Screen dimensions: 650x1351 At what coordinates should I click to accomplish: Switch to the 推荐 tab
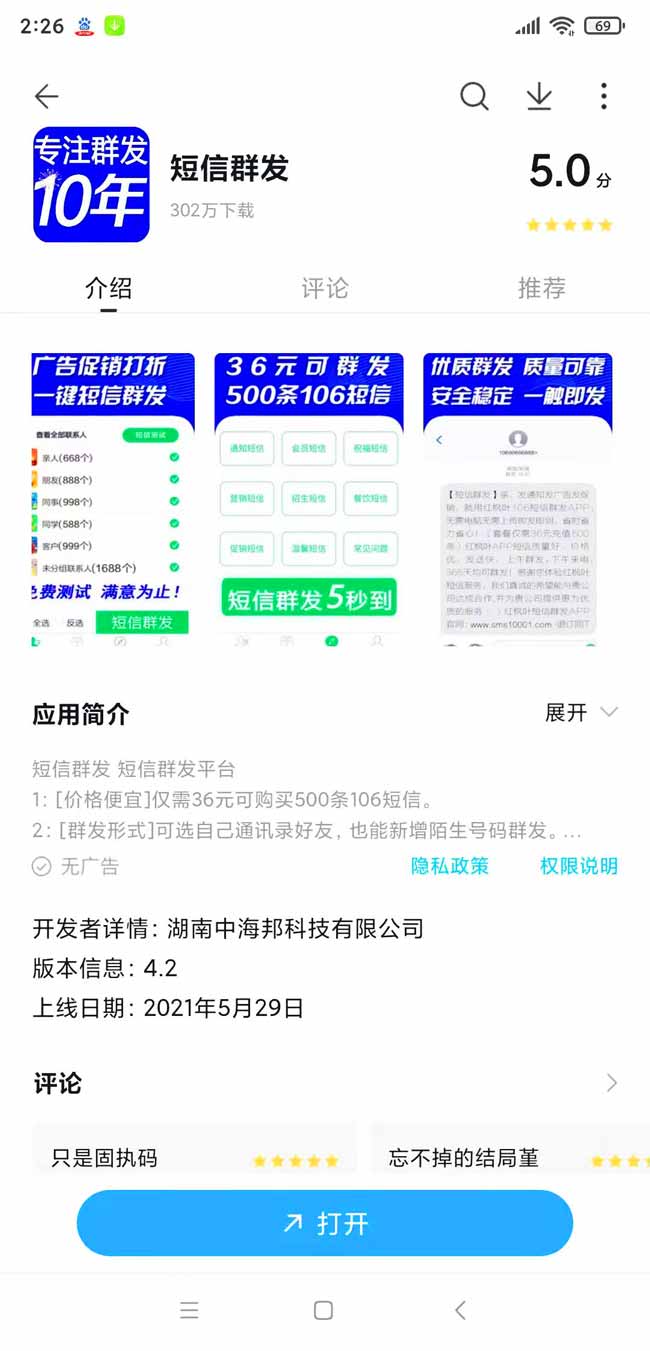(541, 289)
